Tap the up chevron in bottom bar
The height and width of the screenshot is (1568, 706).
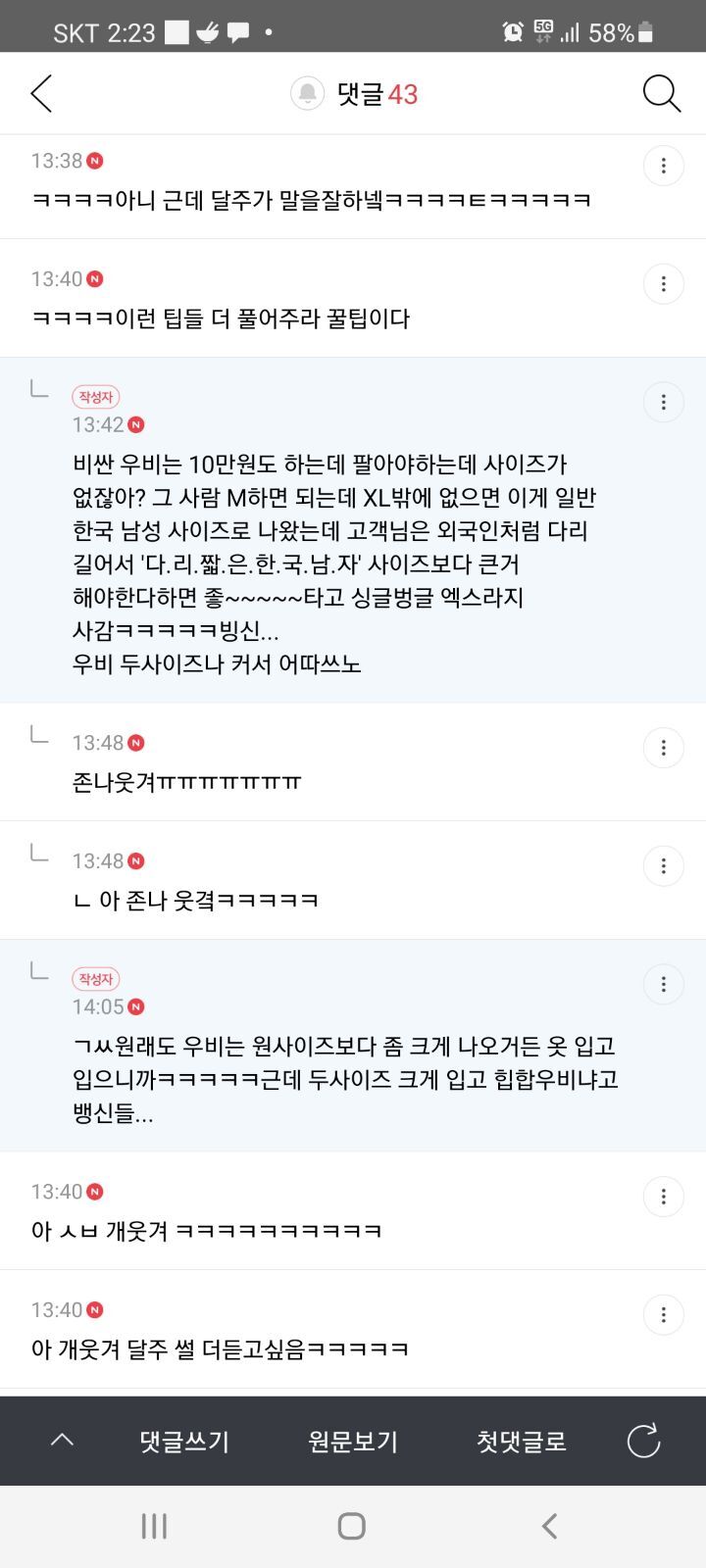click(x=62, y=1440)
